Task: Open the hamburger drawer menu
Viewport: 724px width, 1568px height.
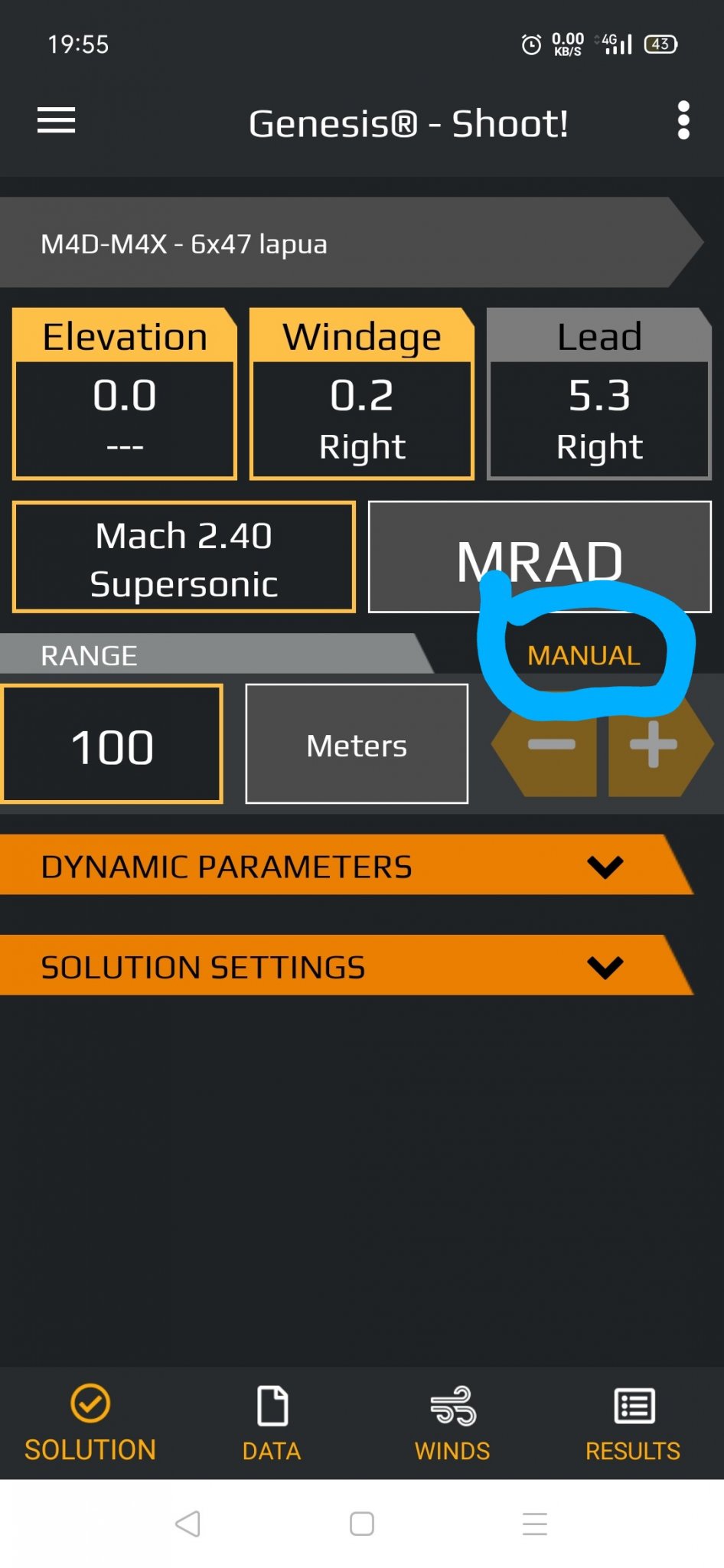Action: pyautogui.click(x=57, y=121)
